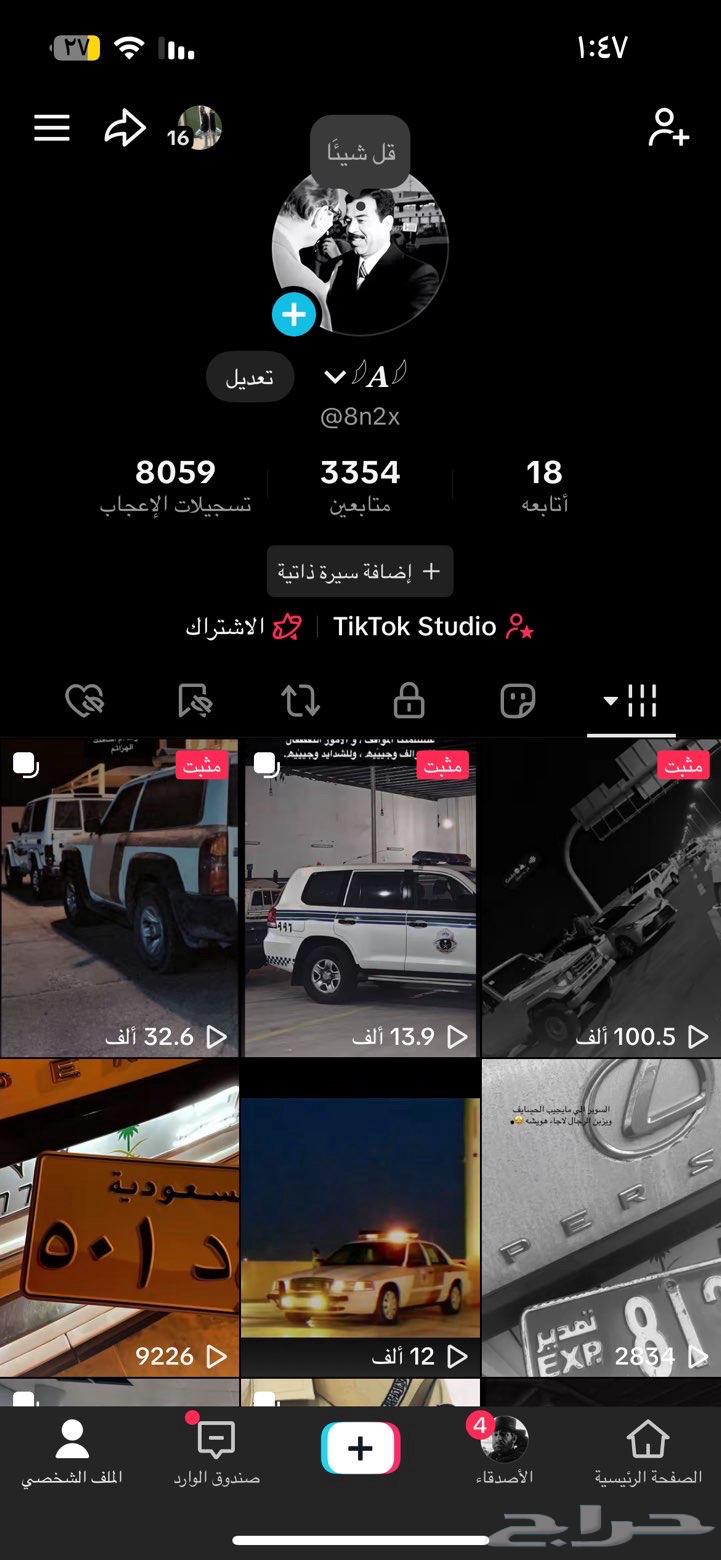Select the liked videos heart tab icon
Screen dimensions: 721x1560
coord(85,702)
